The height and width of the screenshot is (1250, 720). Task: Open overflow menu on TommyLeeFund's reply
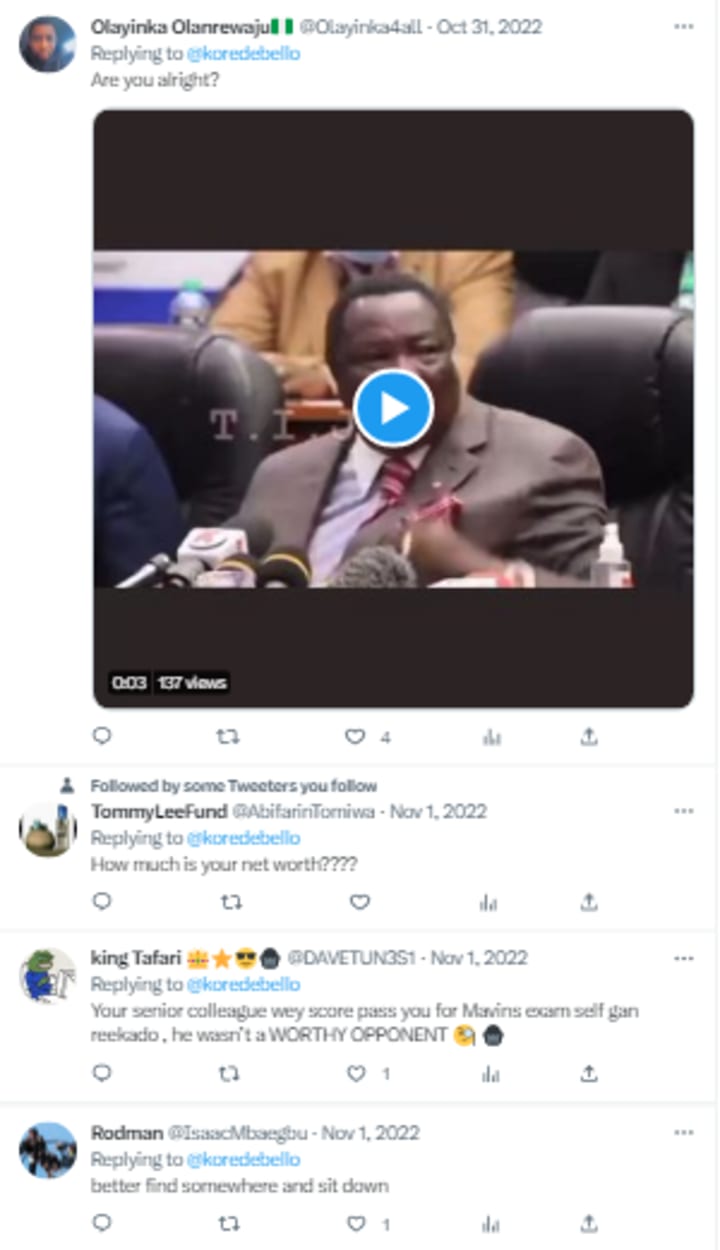click(684, 811)
